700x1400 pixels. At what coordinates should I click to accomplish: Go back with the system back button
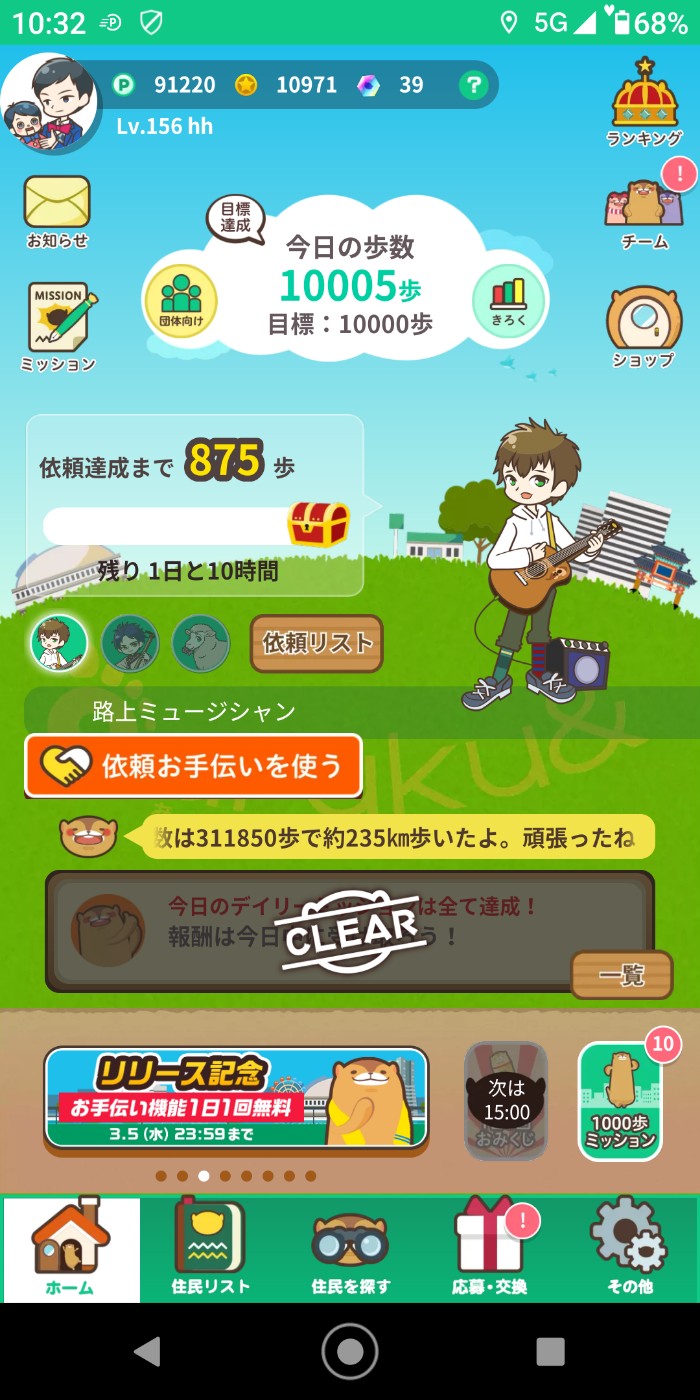pos(148,1351)
